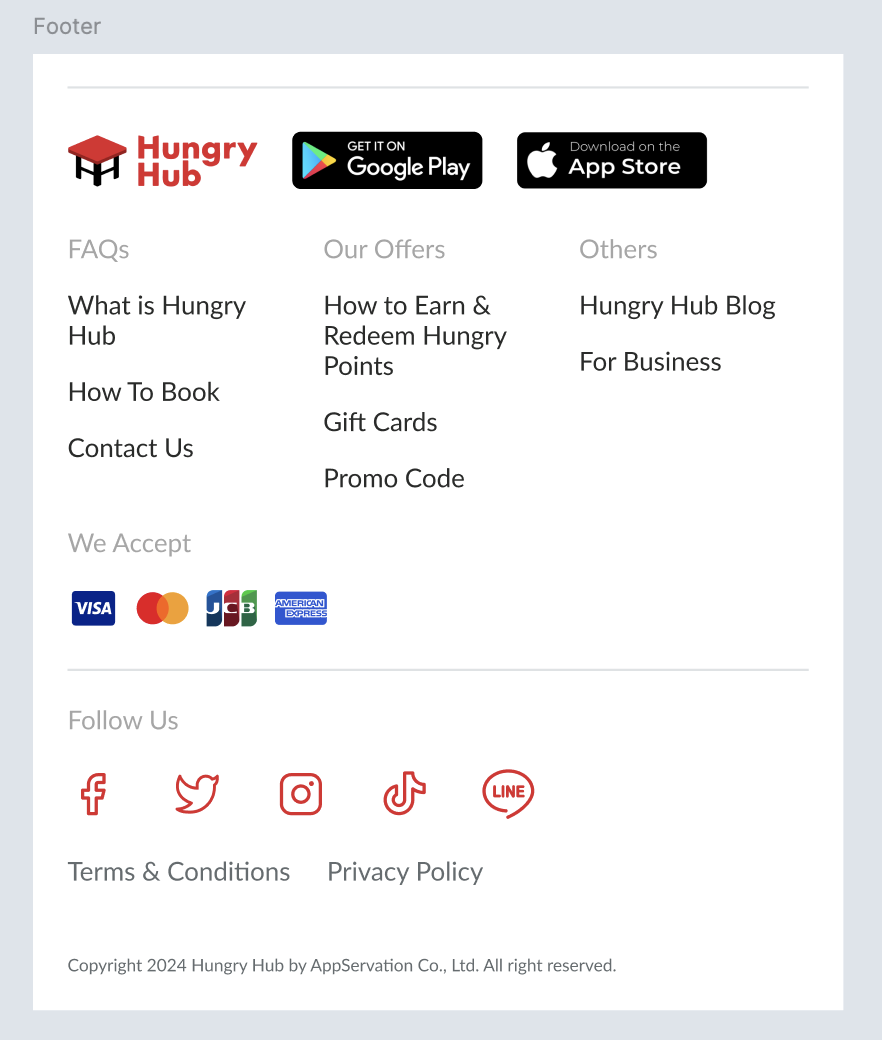Open the Facebook page icon

(93, 794)
